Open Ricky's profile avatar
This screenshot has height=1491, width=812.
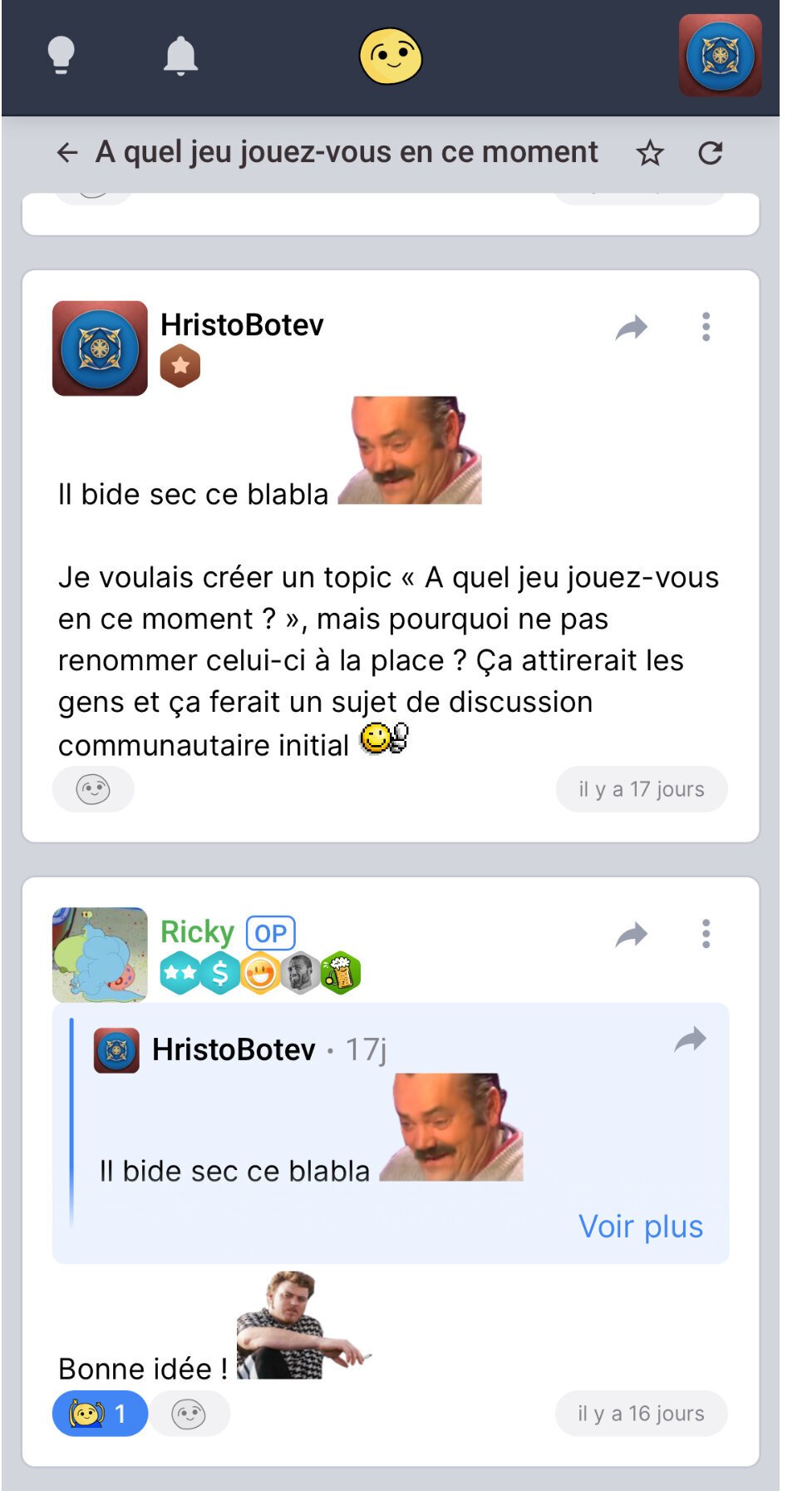click(x=100, y=955)
